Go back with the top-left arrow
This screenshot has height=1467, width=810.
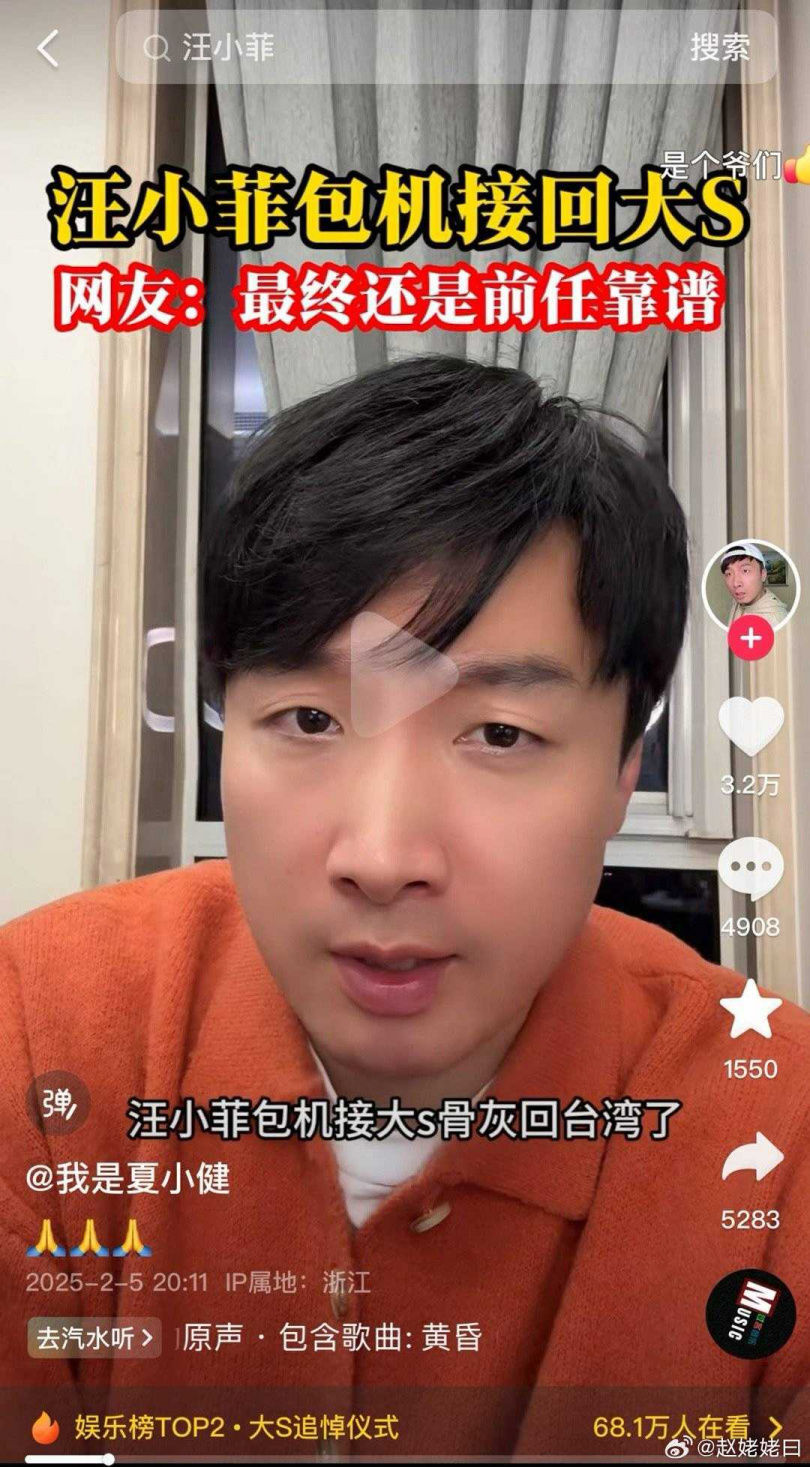click(x=48, y=48)
